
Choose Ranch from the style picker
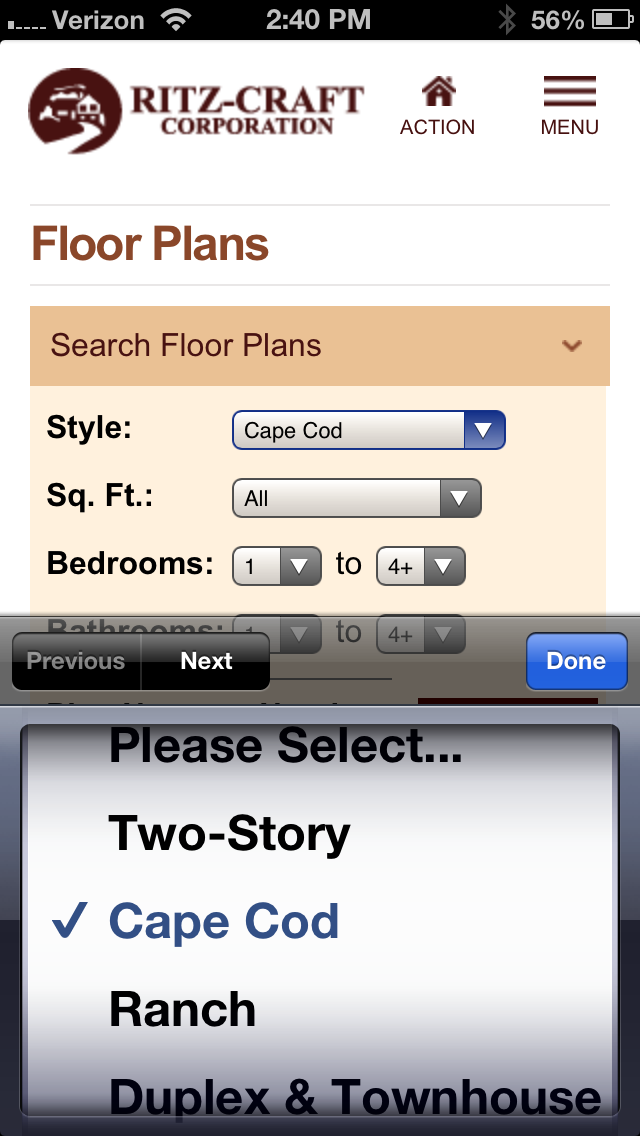tap(182, 1010)
